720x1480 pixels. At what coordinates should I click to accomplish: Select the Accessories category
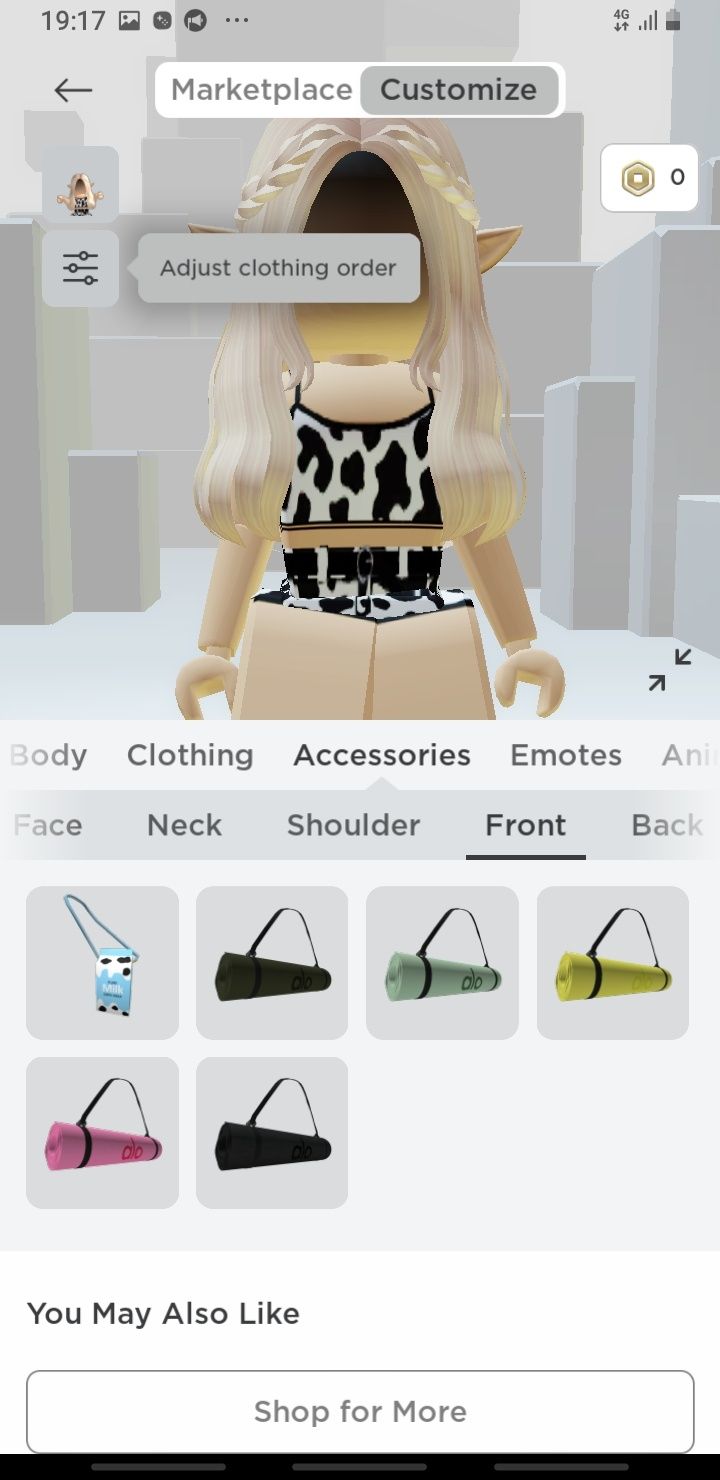pos(381,755)
